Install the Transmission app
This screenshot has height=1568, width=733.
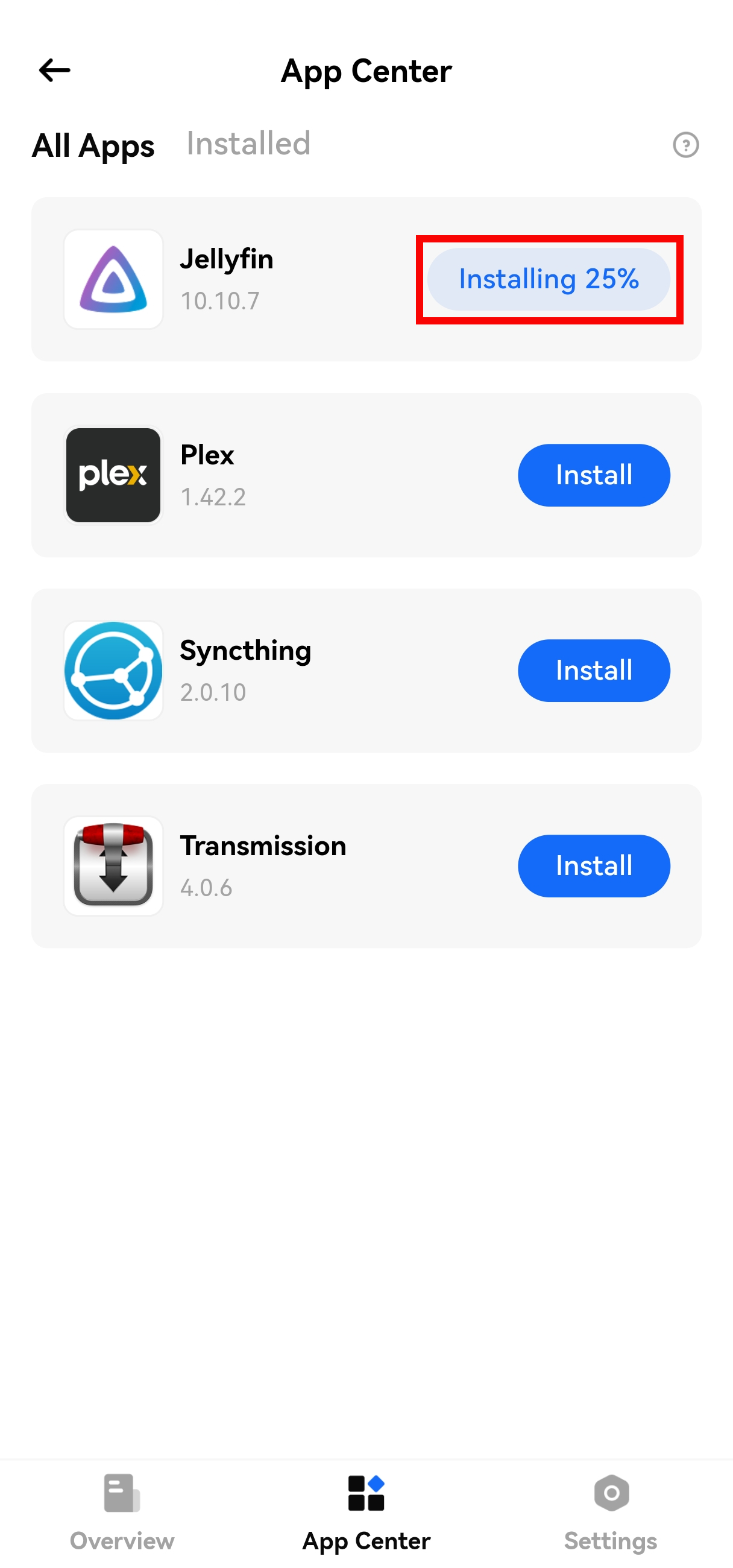pyautogui.click(x=593, y=865)
